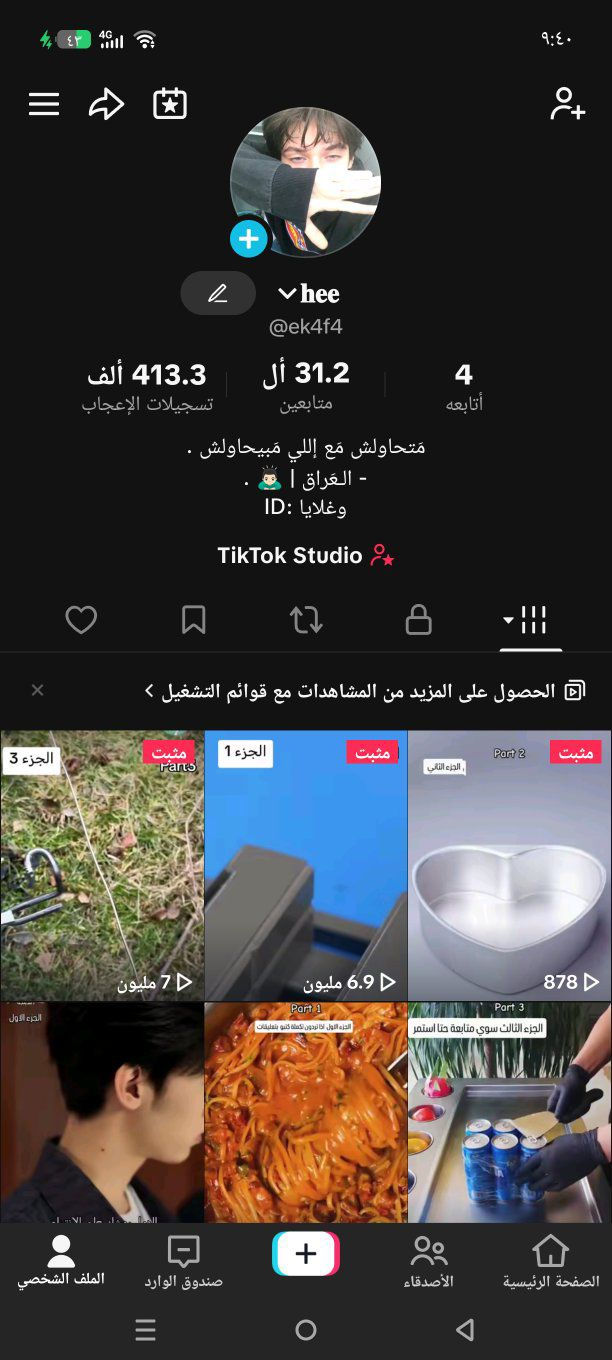Switch to the liked videos tab
The image size is (612, 1360).
pyautogui.click(x=81, y=620)
